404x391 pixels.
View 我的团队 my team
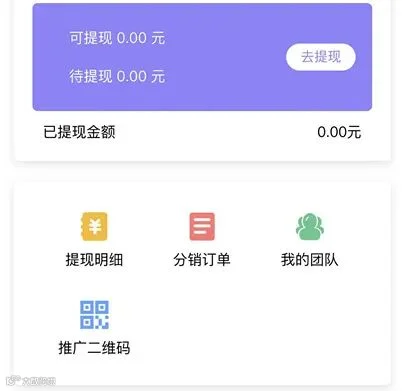click(x=310, y=239)
